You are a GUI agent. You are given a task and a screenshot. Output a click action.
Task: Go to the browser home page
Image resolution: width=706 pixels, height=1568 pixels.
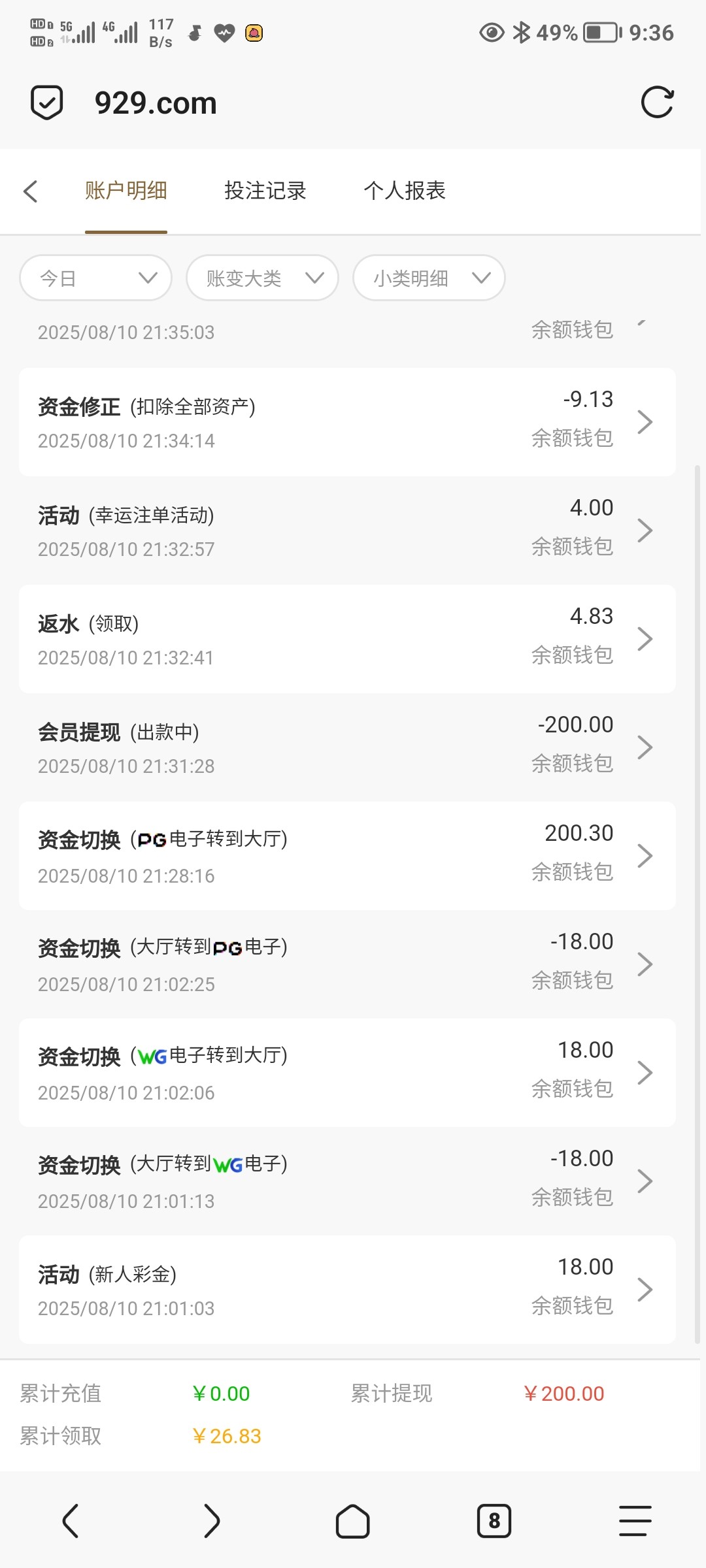click(x=352, y=1521)
